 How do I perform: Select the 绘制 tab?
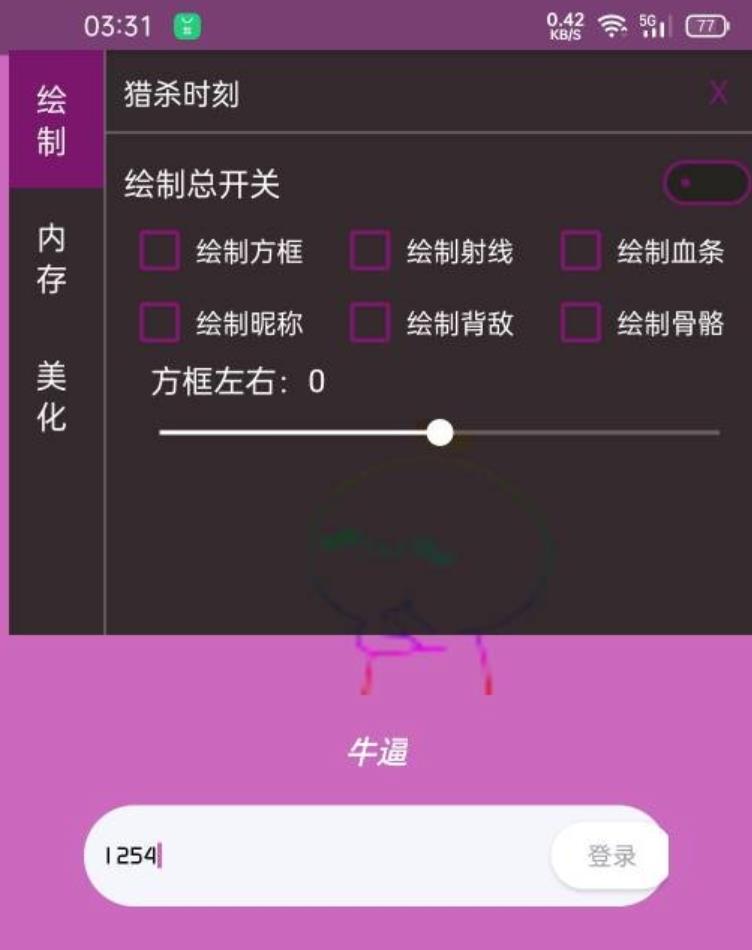pyautogui.click(x=52, y=121)
